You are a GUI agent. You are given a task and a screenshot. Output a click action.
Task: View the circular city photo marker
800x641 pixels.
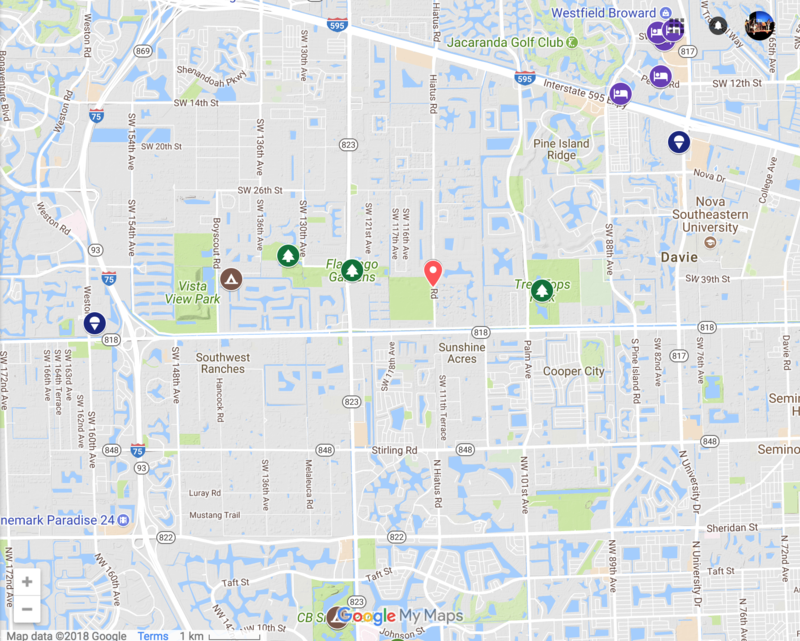[x=760, y=25]
